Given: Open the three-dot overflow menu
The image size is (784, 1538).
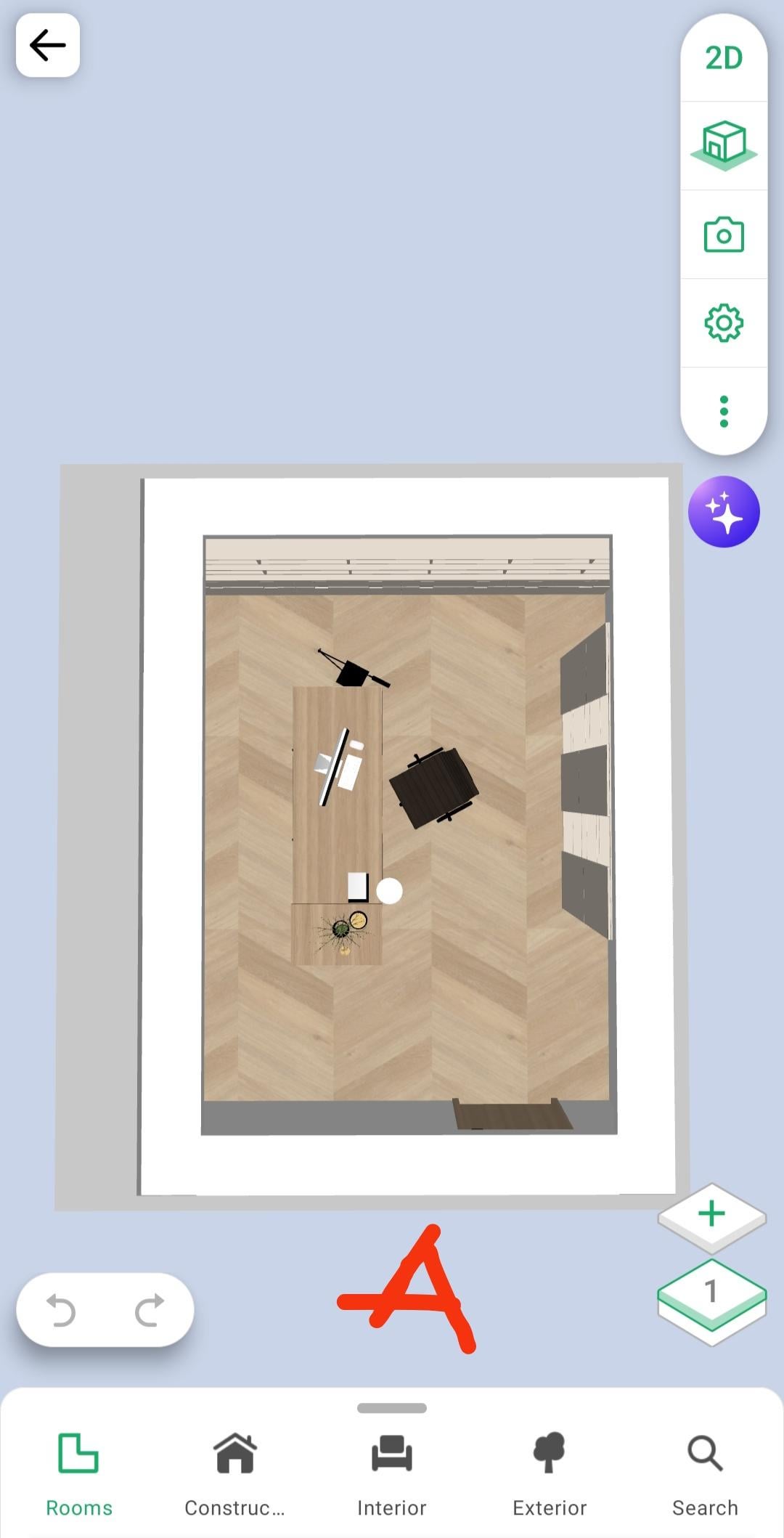Looking at the screenshot, I should (x=724, y=412).
